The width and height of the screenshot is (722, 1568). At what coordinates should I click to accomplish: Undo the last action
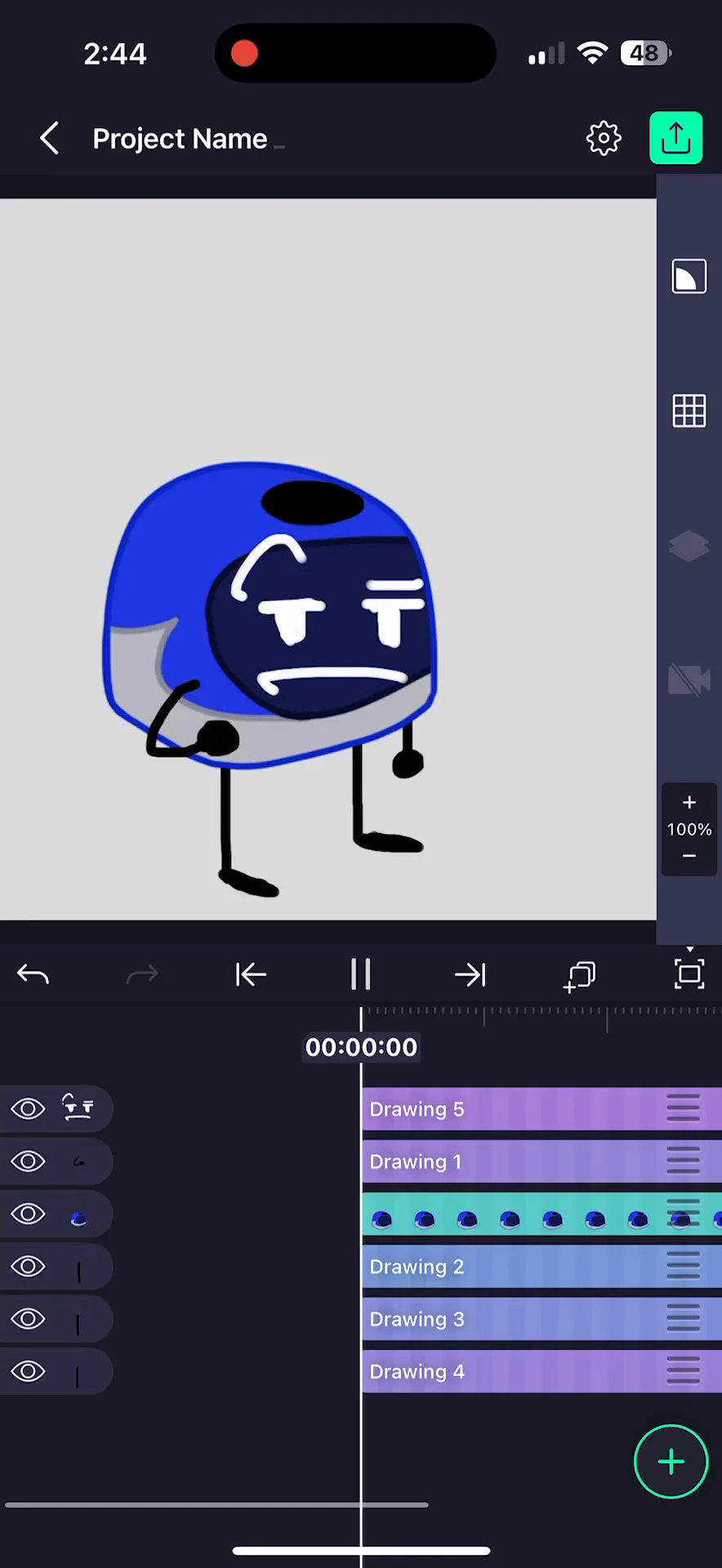pos(33,974)
